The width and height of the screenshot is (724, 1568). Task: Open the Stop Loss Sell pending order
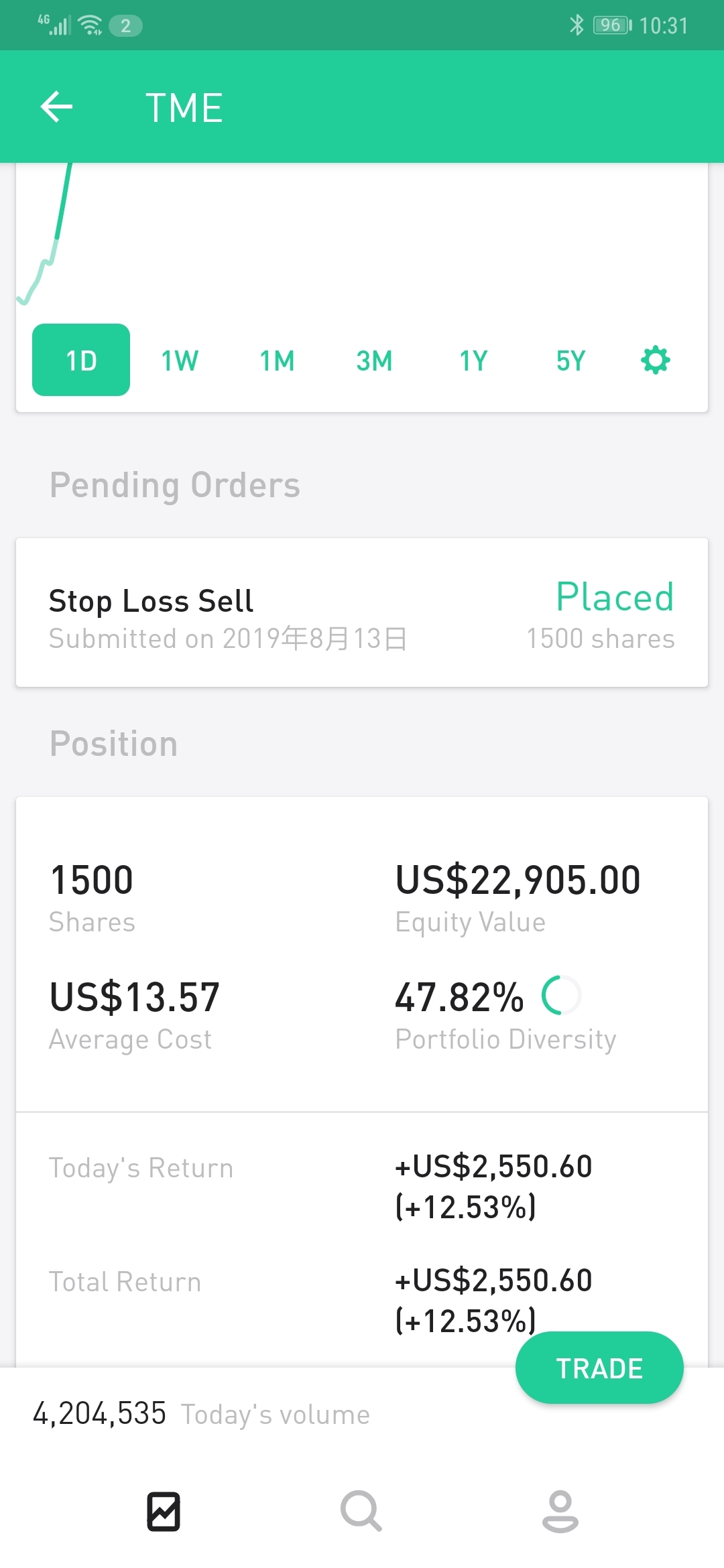[362, 612]
